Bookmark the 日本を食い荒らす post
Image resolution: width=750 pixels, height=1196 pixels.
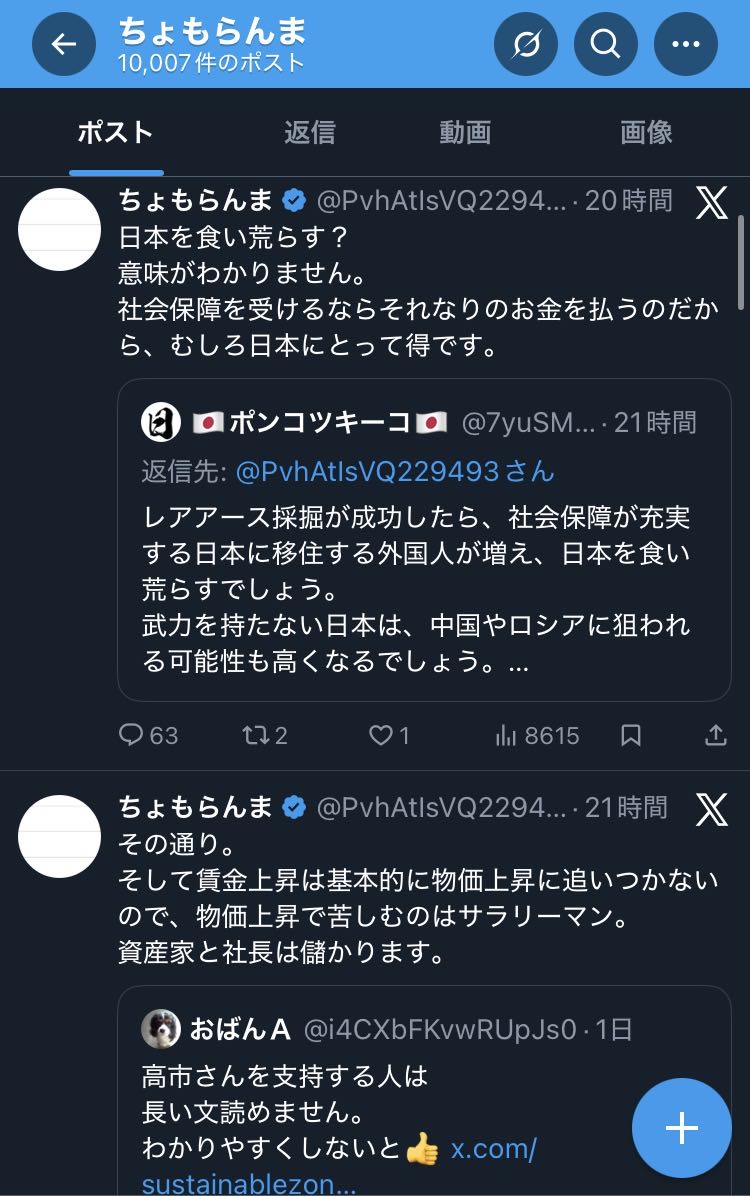tap(631, 736)
